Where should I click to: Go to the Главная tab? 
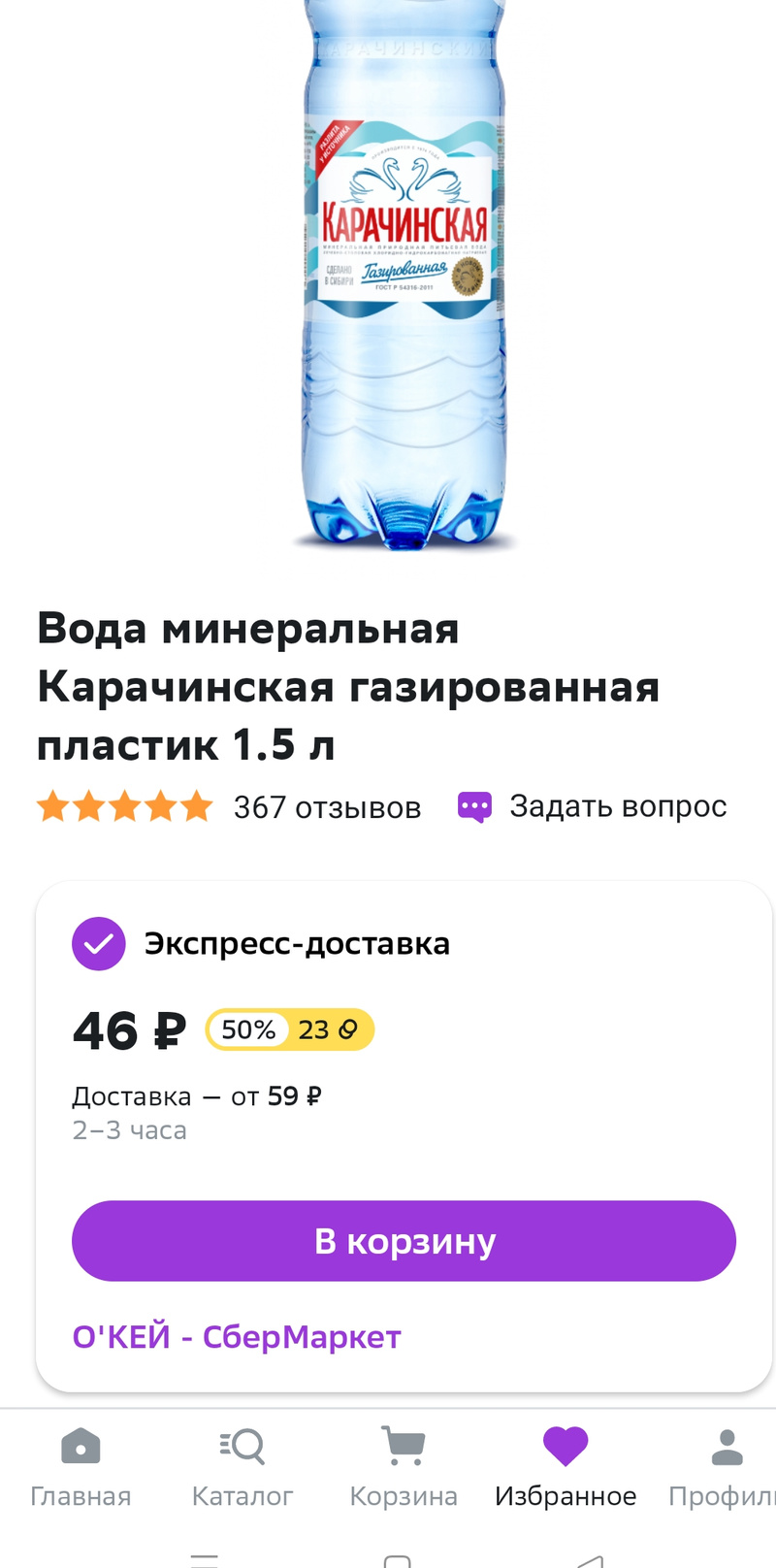point(81,1467)
